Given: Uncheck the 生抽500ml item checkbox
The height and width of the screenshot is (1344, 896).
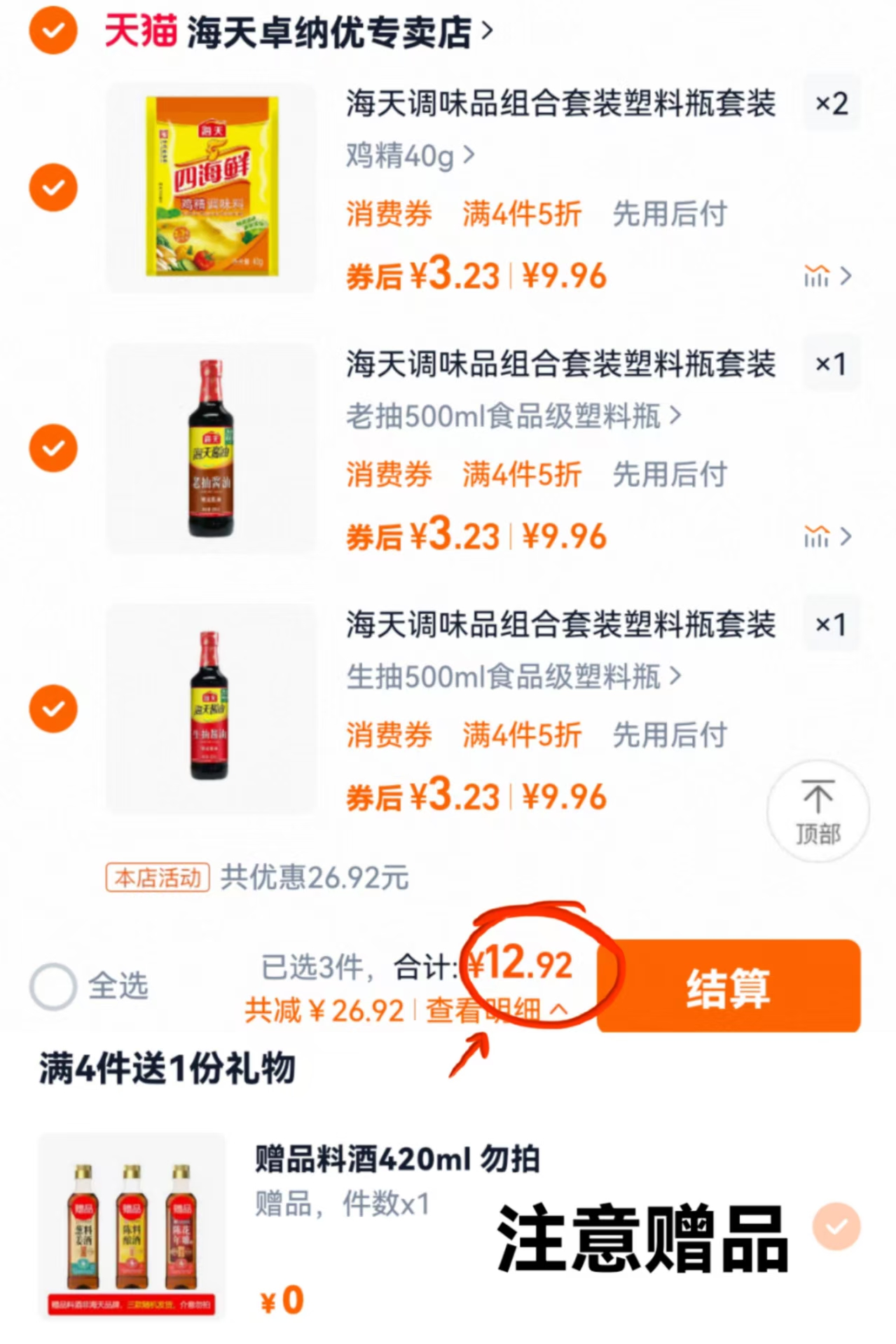Looking at the screenshot, I should tap(53, 709).
